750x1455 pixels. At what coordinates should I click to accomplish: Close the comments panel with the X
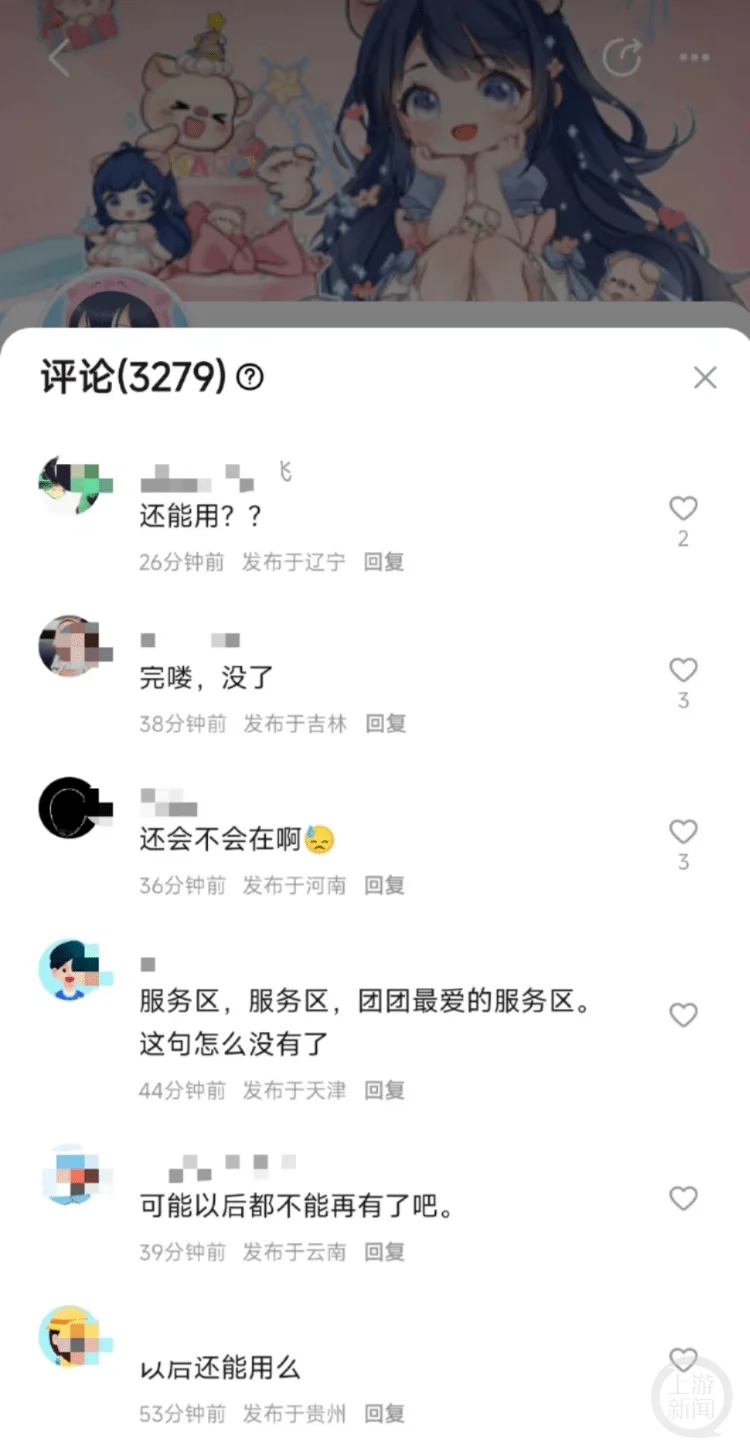point(705,377)
